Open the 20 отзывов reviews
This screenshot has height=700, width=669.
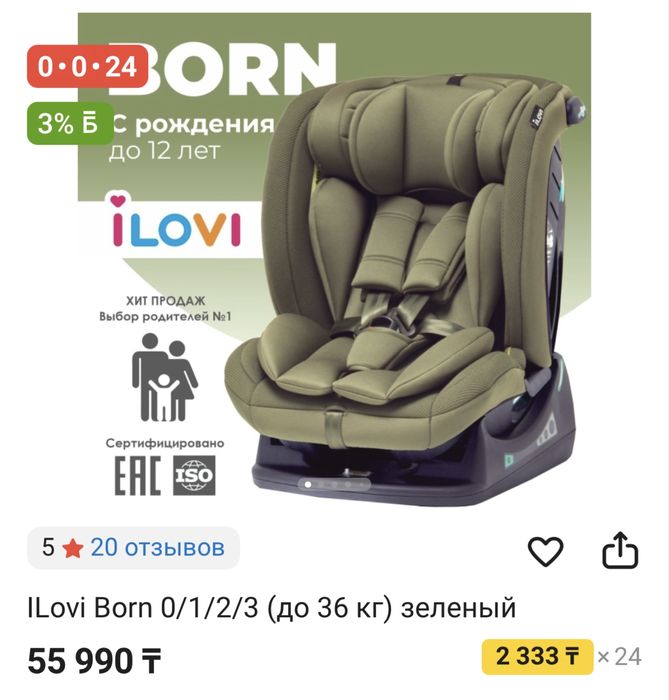pyautogui.click(x=157, y=547)
